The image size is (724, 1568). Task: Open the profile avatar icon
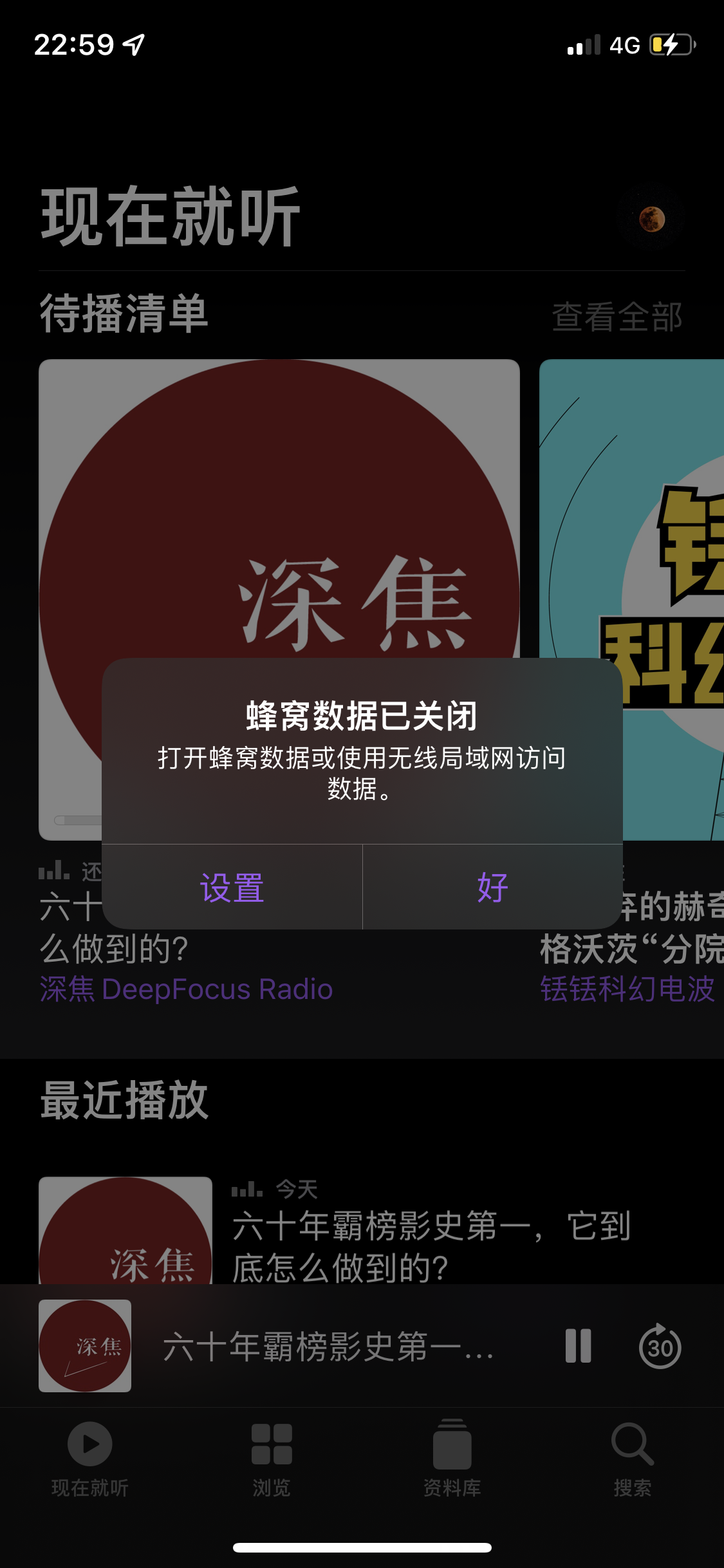pos(651,219)
